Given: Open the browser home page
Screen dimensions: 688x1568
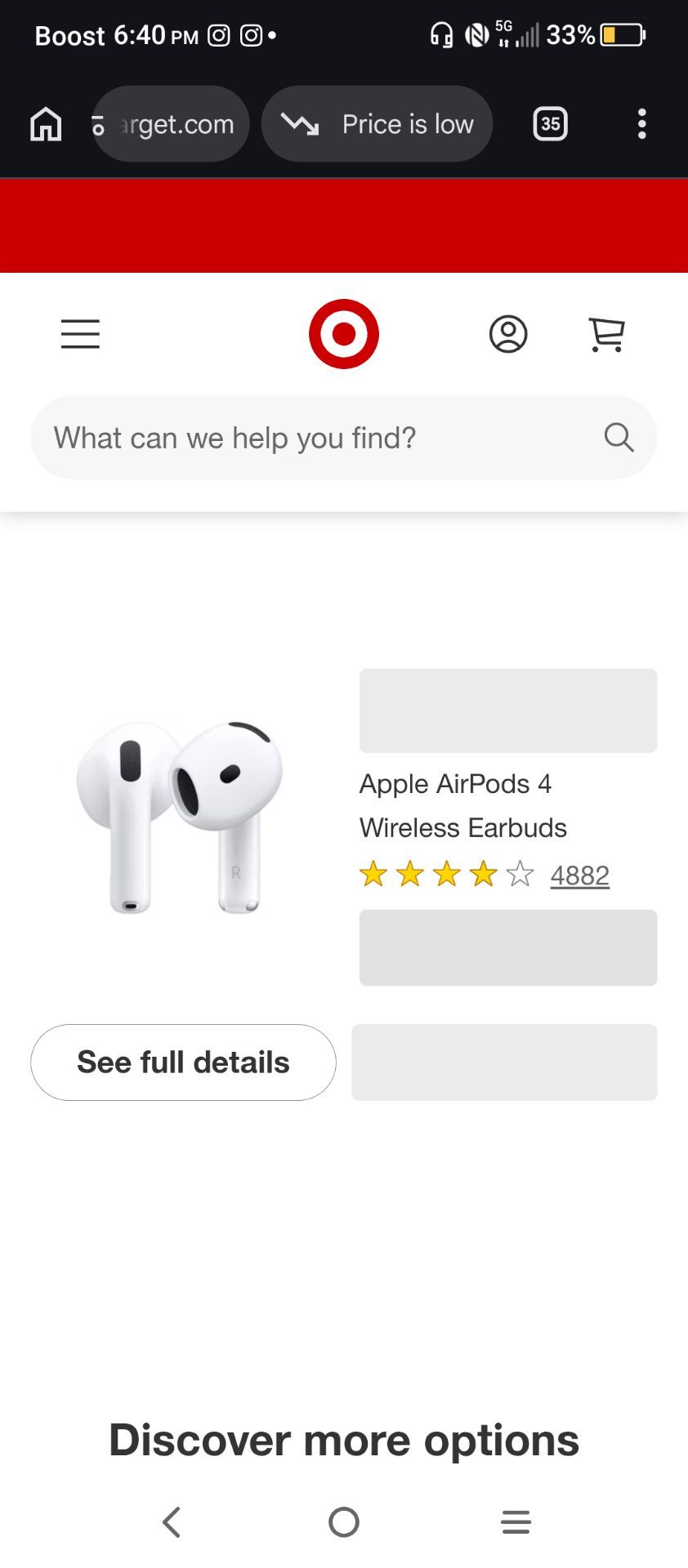Looking at the screenshot, I should pos(46,124).
